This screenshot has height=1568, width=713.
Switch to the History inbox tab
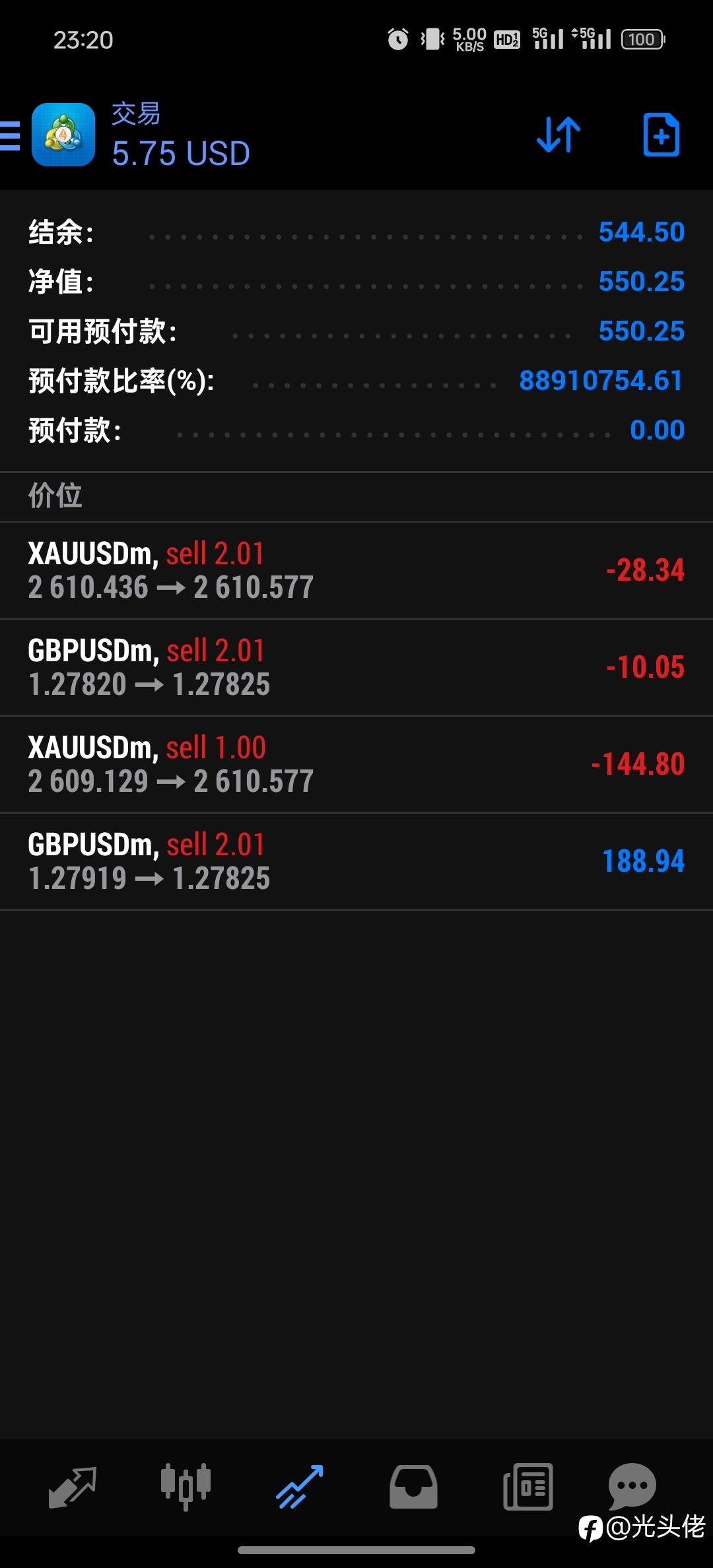point(413,1487)
